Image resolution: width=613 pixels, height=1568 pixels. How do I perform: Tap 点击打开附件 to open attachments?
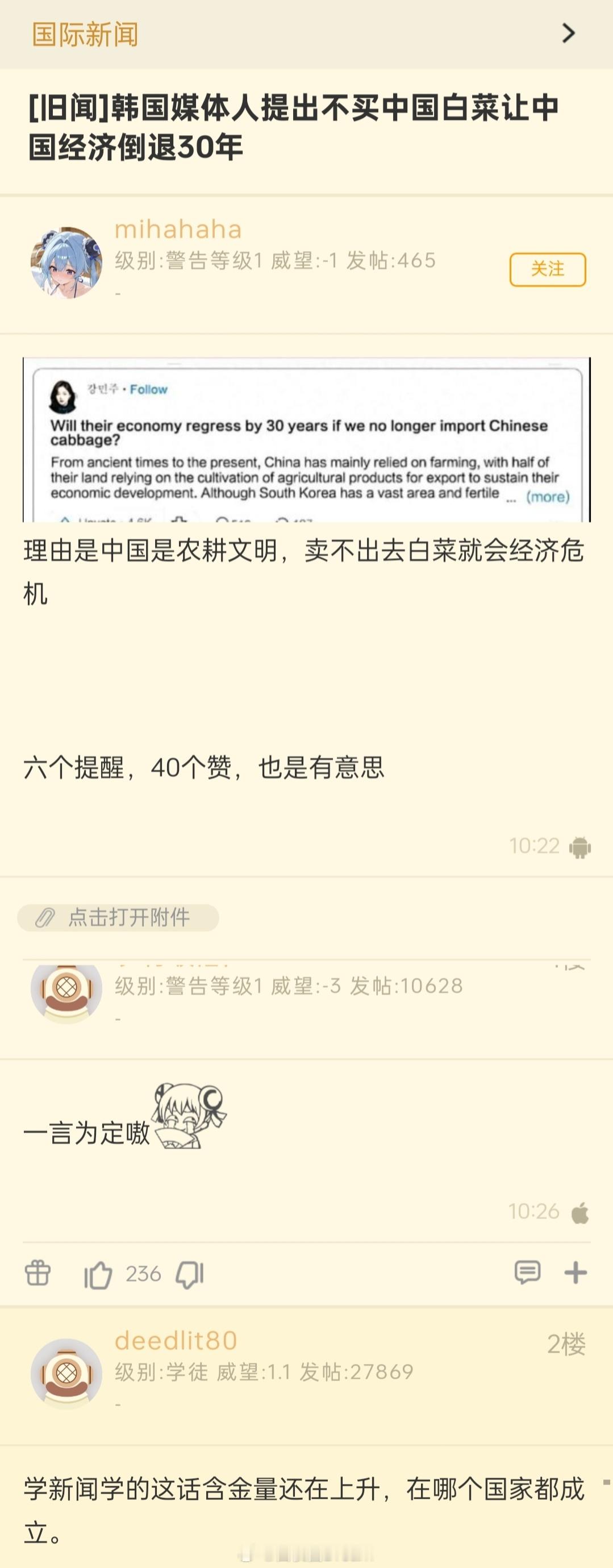(118, 917)
